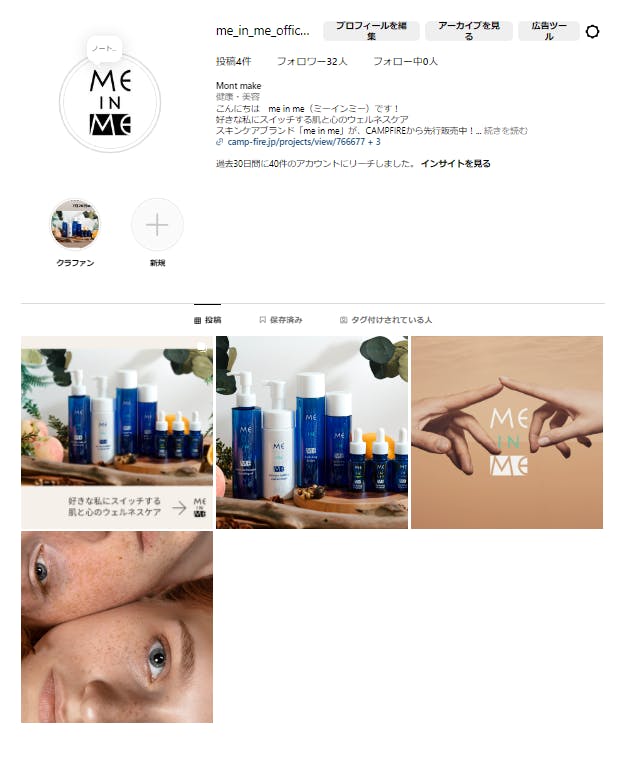View the フォロワー32人 list
The width and height of the screenshot is (633, 765).
(x=312, y=61)
